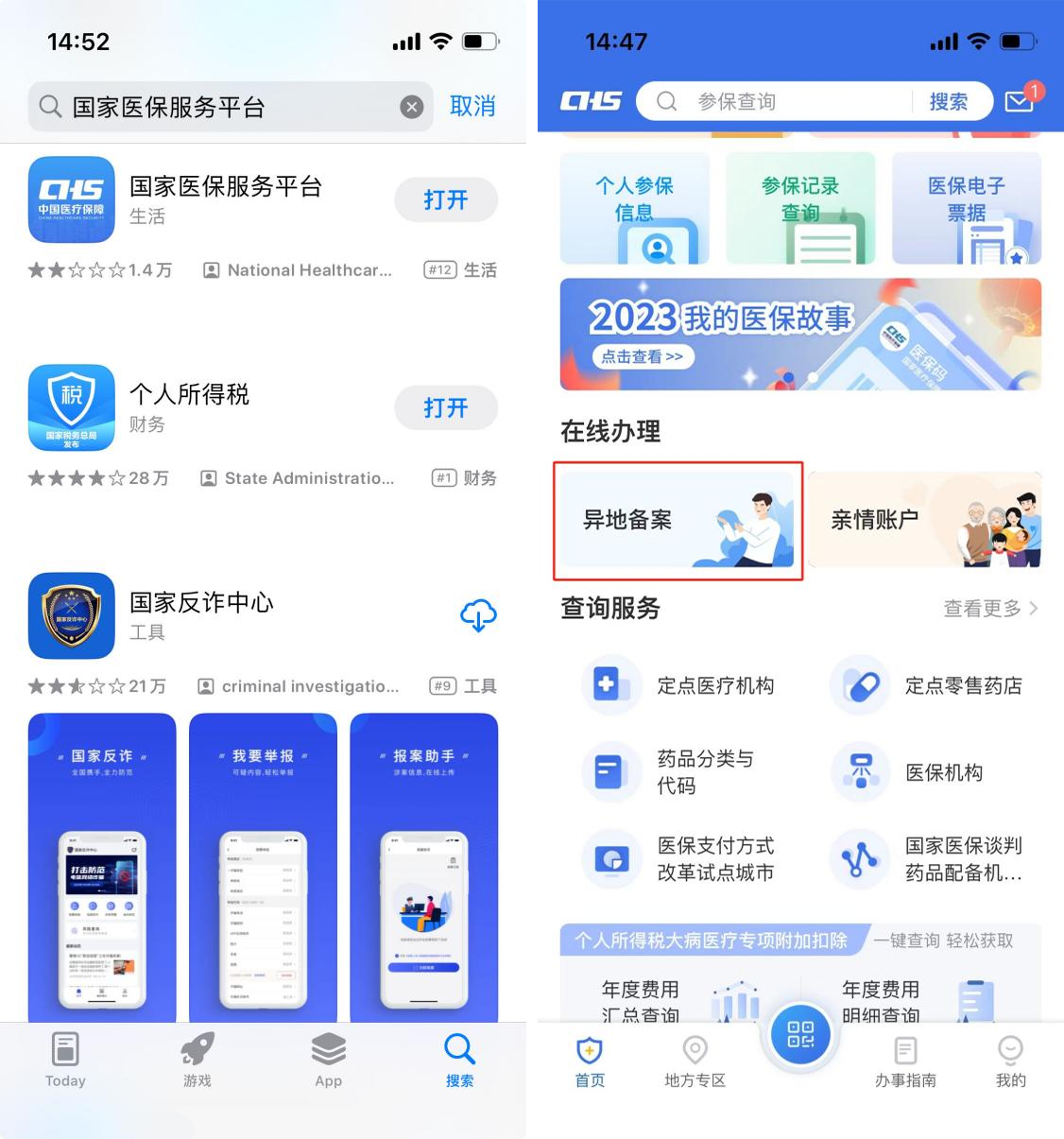The height and width of the screenshot is (1139, 1064).
Task: Open the highlighted 异地备案 service
Action: (x=678, y=521)
